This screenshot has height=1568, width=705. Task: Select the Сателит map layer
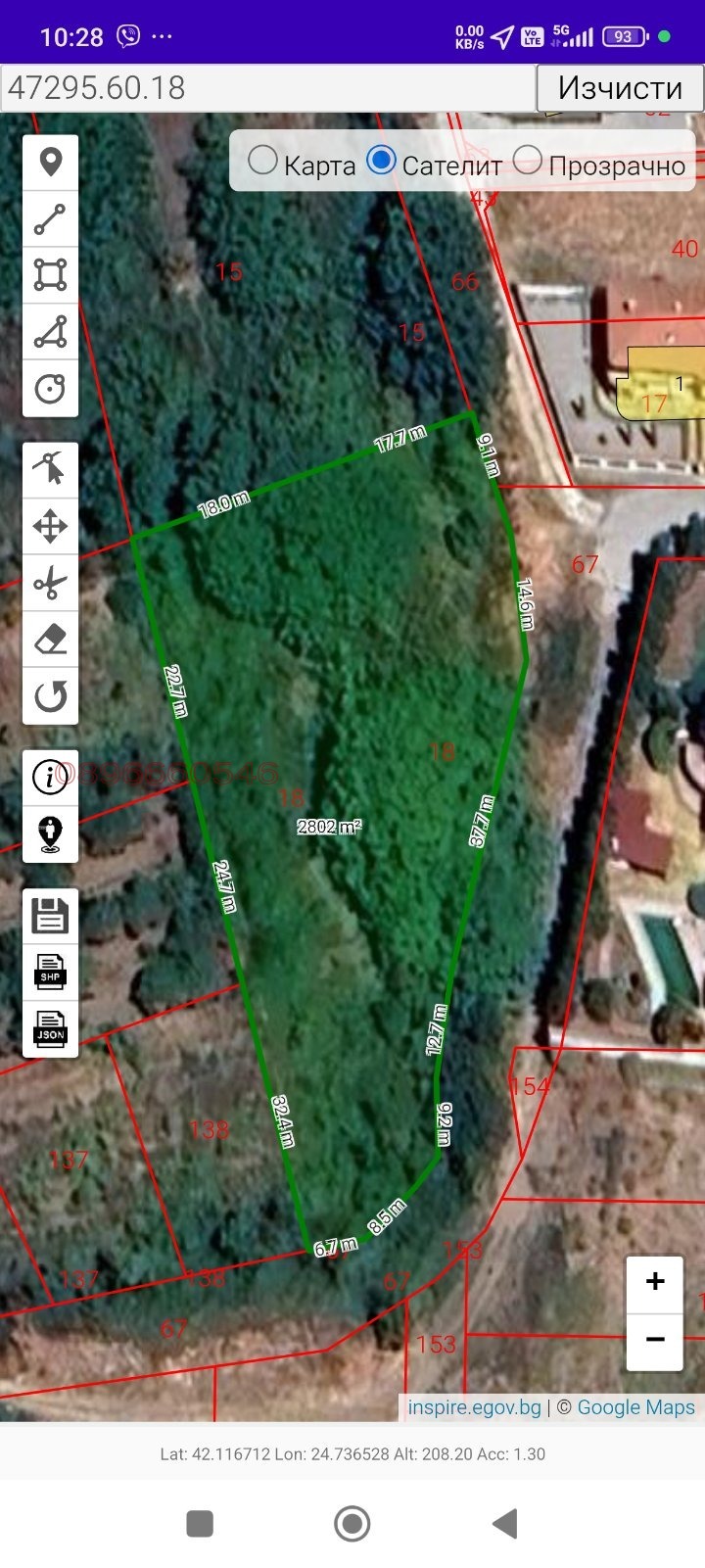pos(381,161)
